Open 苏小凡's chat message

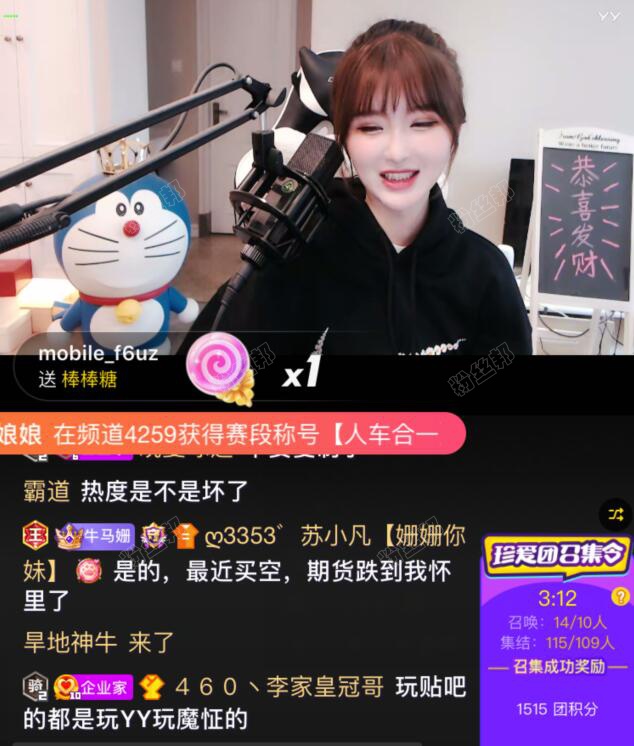[x=245, y=569]
